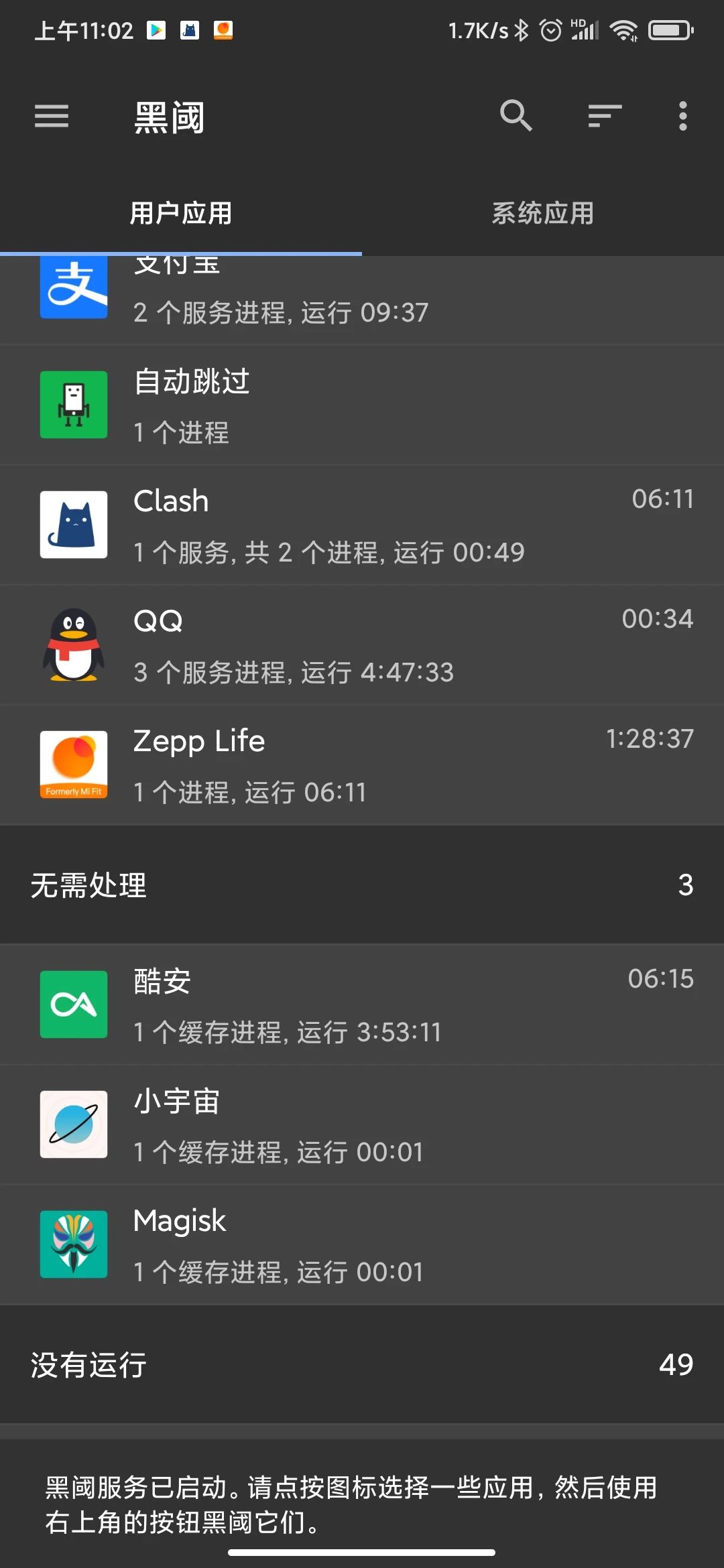Collapse the 无需处理 section header
Image resolution: width=724 pixels, height=1568 pixels.
pos(362,885)
